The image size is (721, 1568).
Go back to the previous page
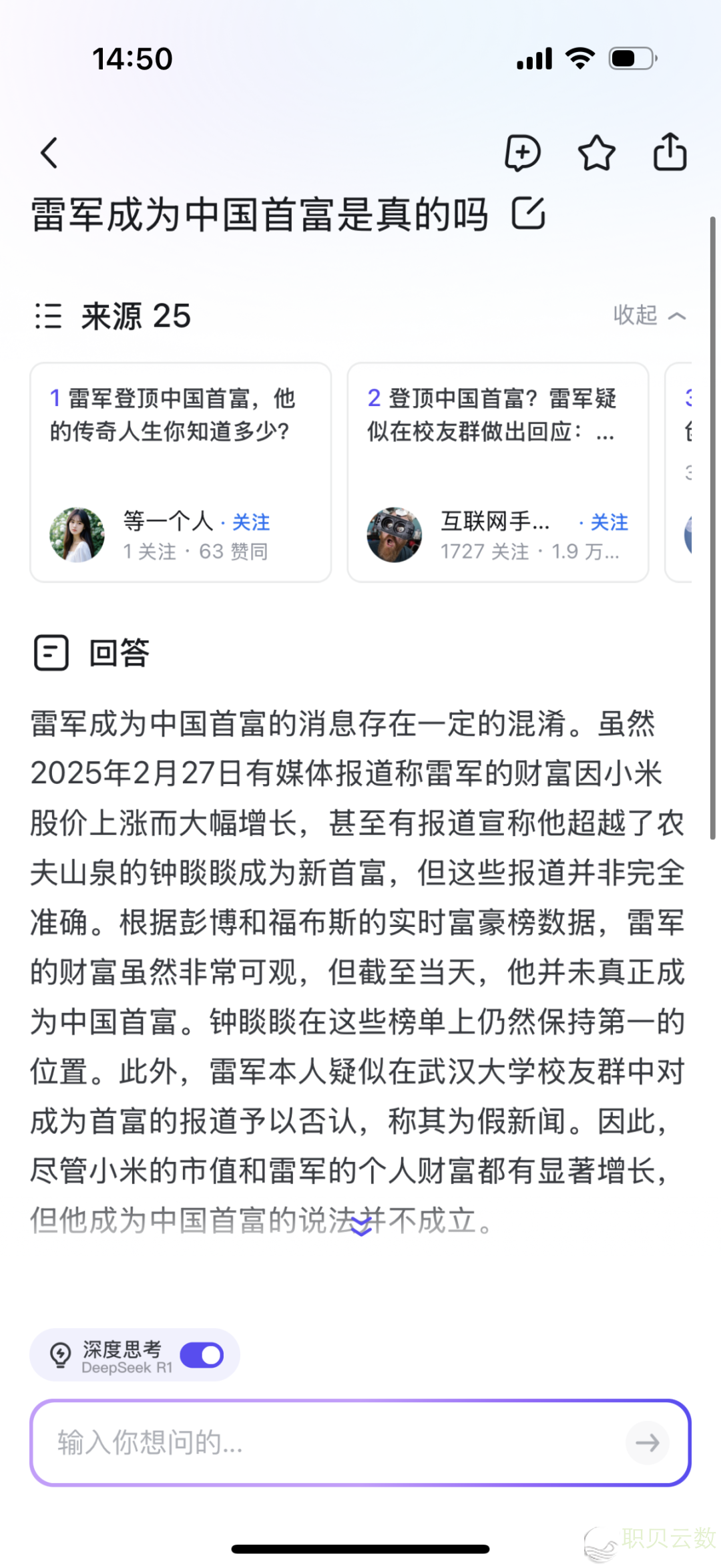point(49,153)
